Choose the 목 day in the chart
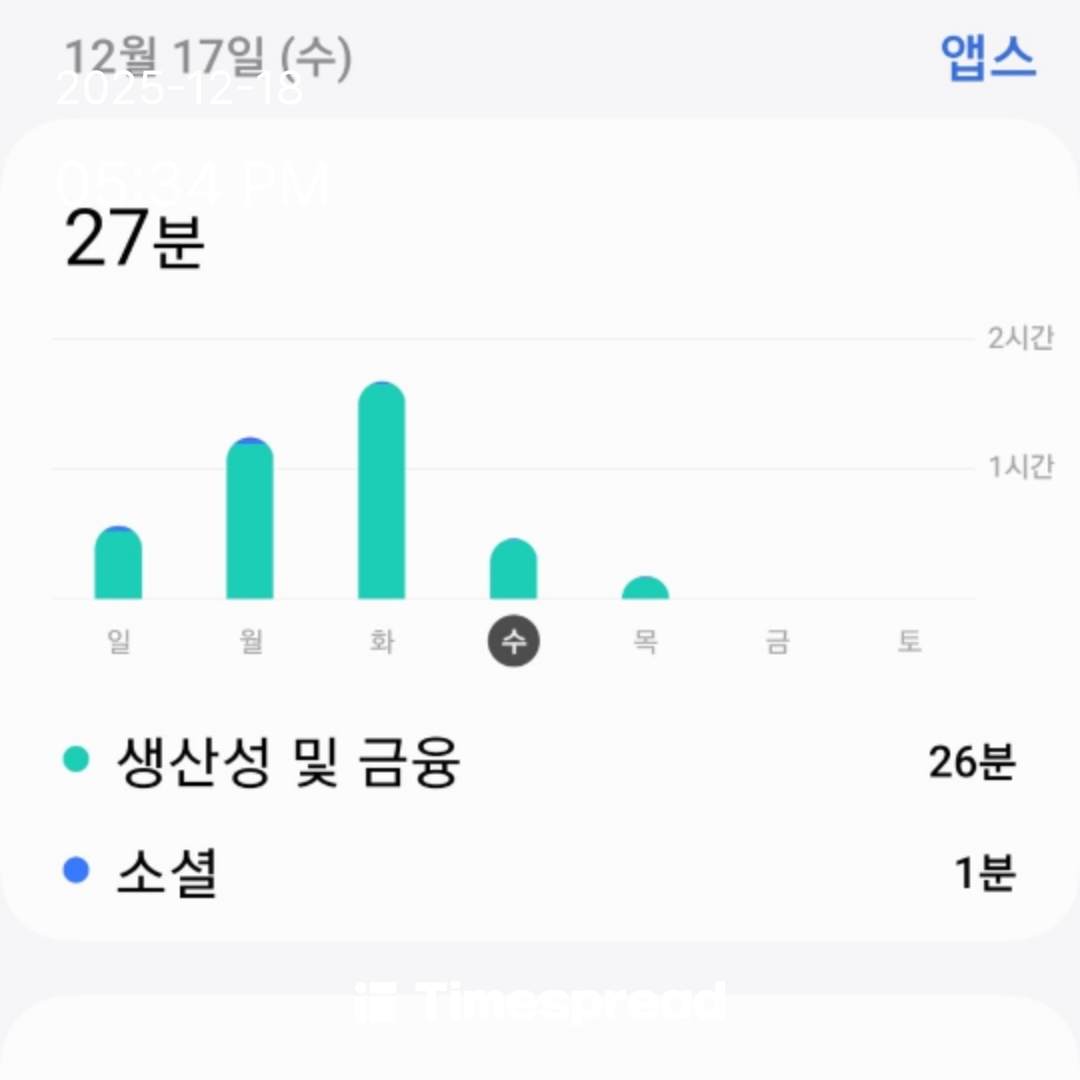1080x1080 pixels. tap(645, 590)
